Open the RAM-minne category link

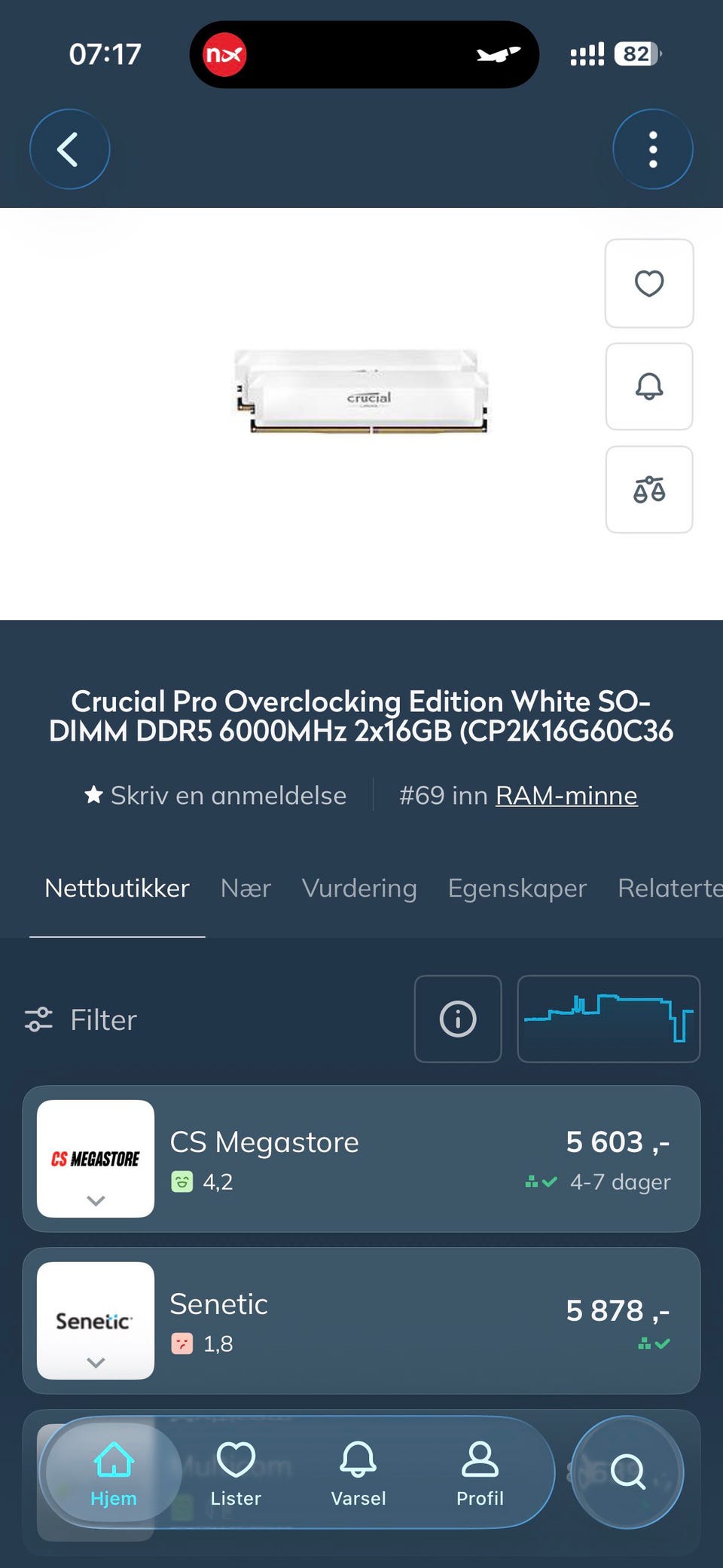pyautogui.click(x=566, y=795)
